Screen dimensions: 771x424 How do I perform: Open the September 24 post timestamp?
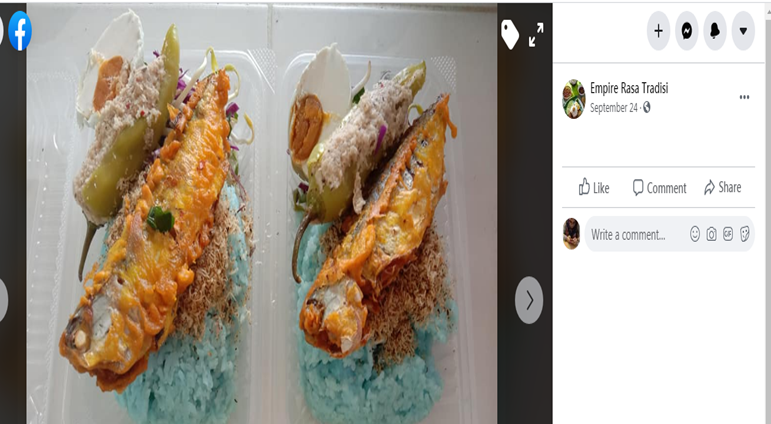(613, 108)
